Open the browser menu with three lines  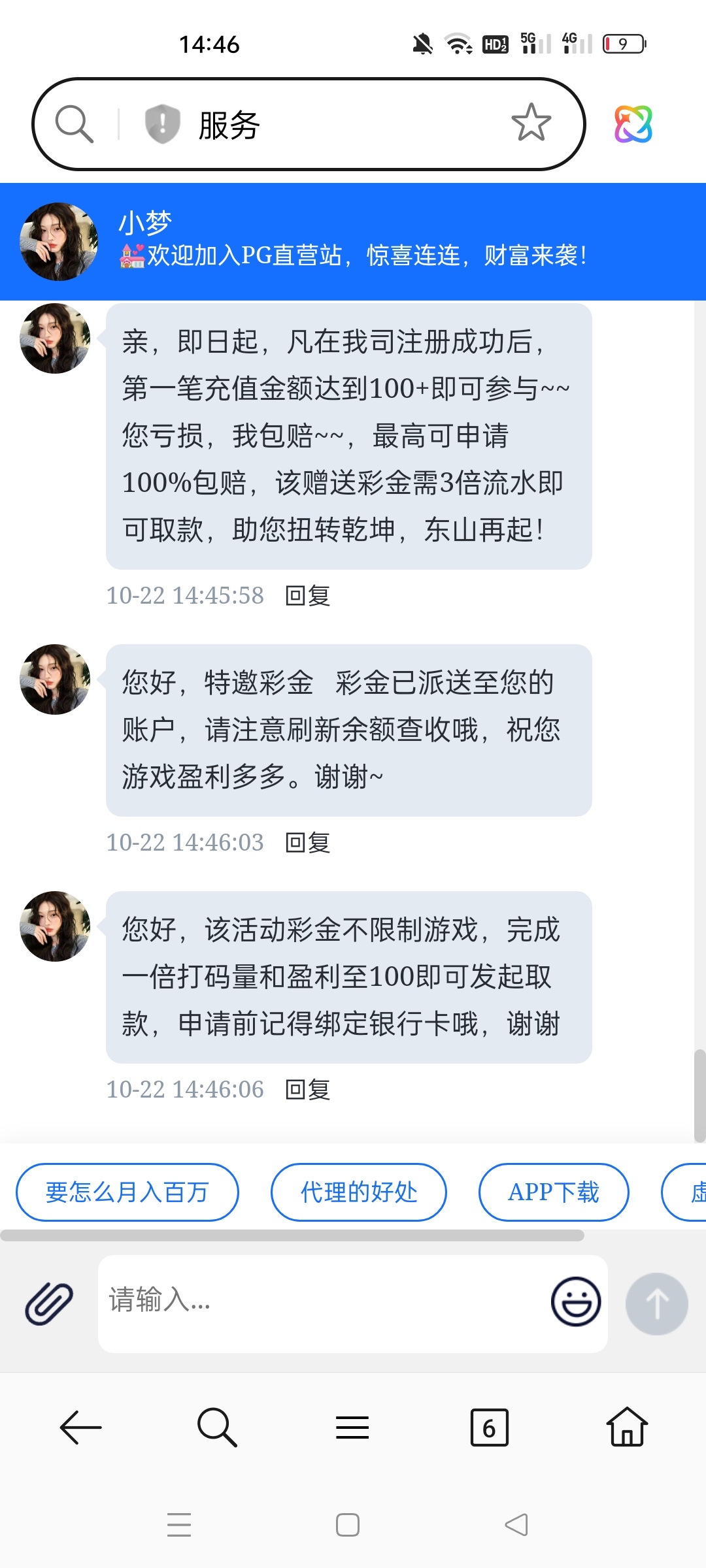tap(352, 1428)
